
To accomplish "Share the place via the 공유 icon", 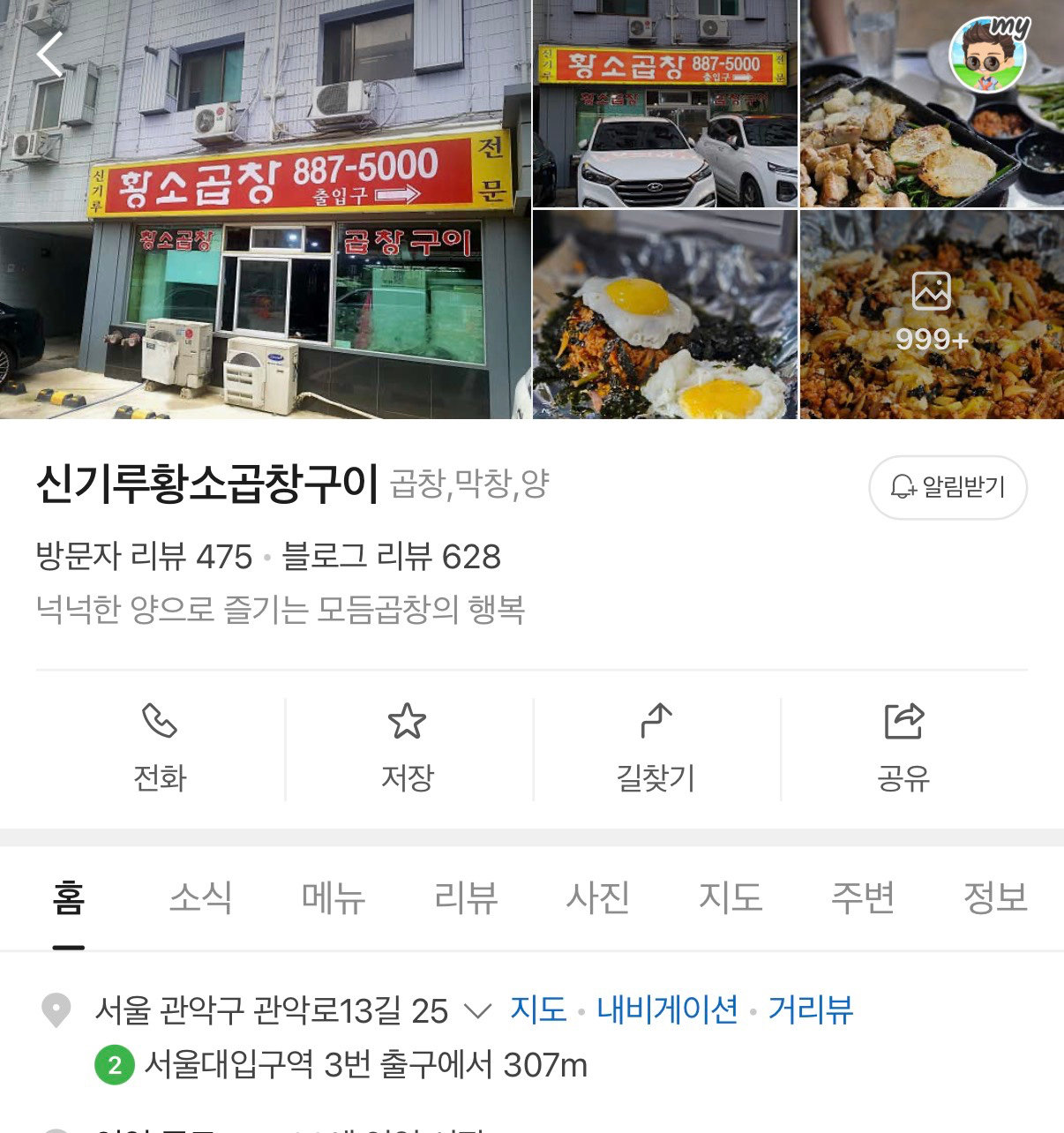I will (x=904, y=722).
